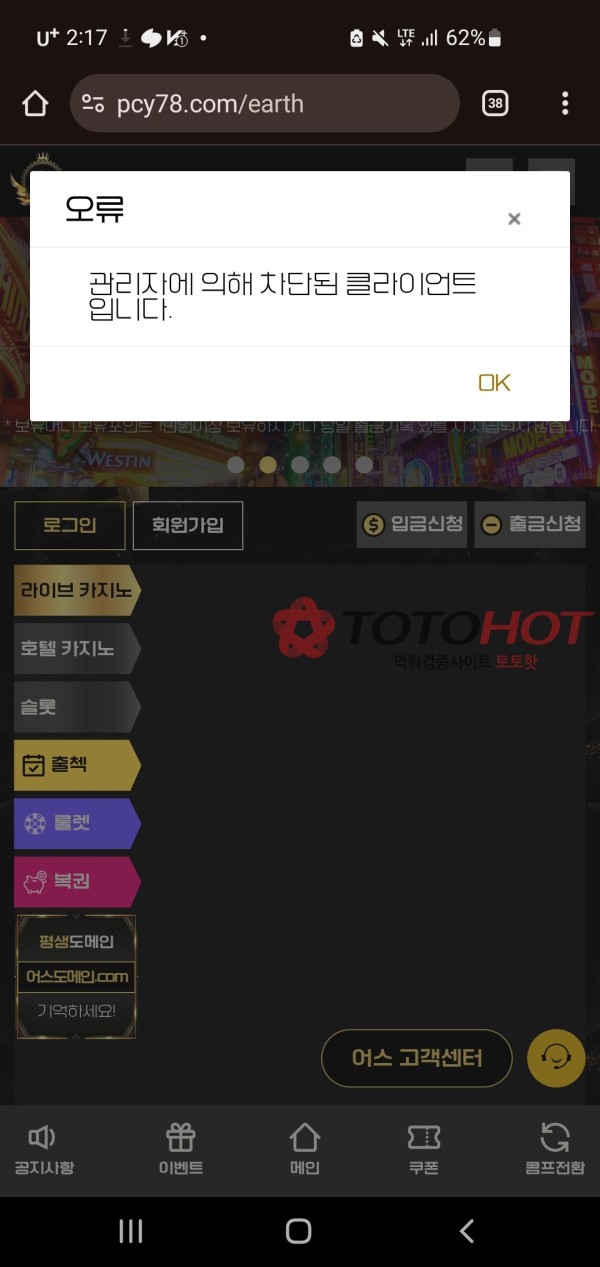Switch to the 공지사항 tab
Viewport: 600px width, 1267px height.
coord(44,1150)
